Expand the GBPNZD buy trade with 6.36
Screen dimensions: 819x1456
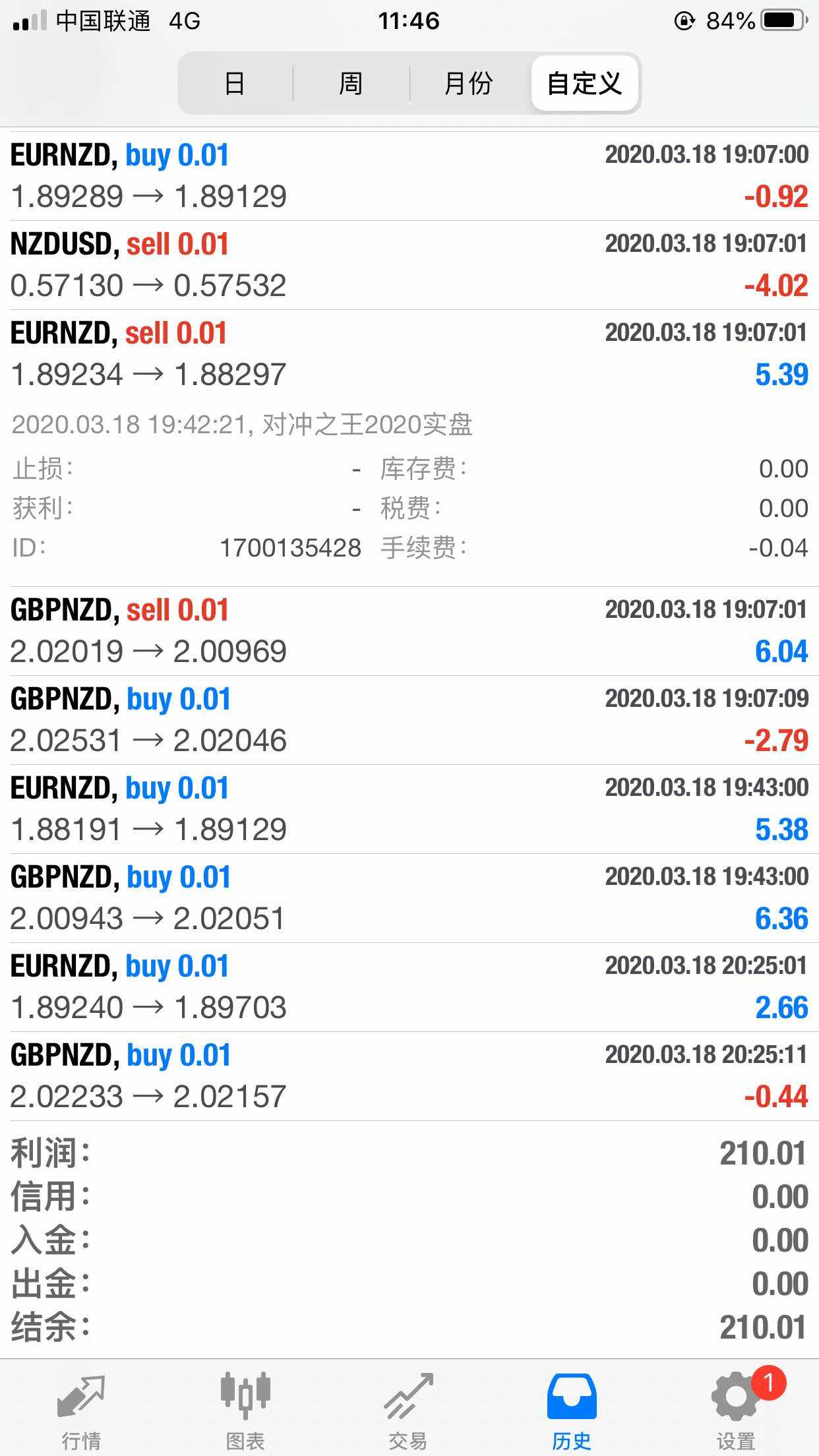tap(409, 898)
